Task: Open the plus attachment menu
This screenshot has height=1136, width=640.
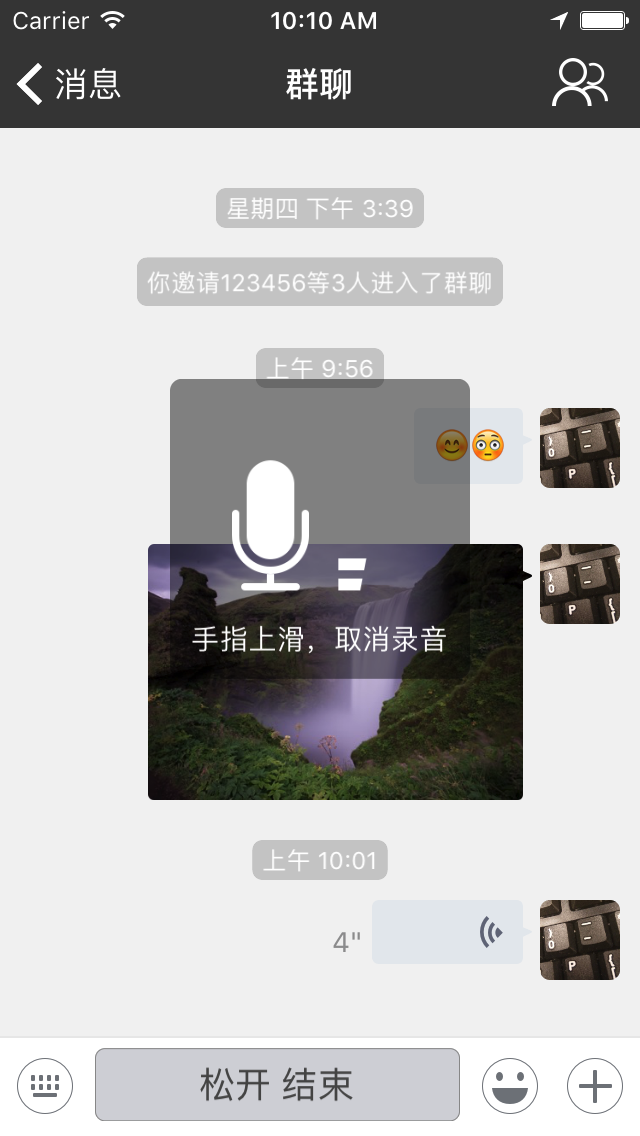Action: click(595, 1085)
